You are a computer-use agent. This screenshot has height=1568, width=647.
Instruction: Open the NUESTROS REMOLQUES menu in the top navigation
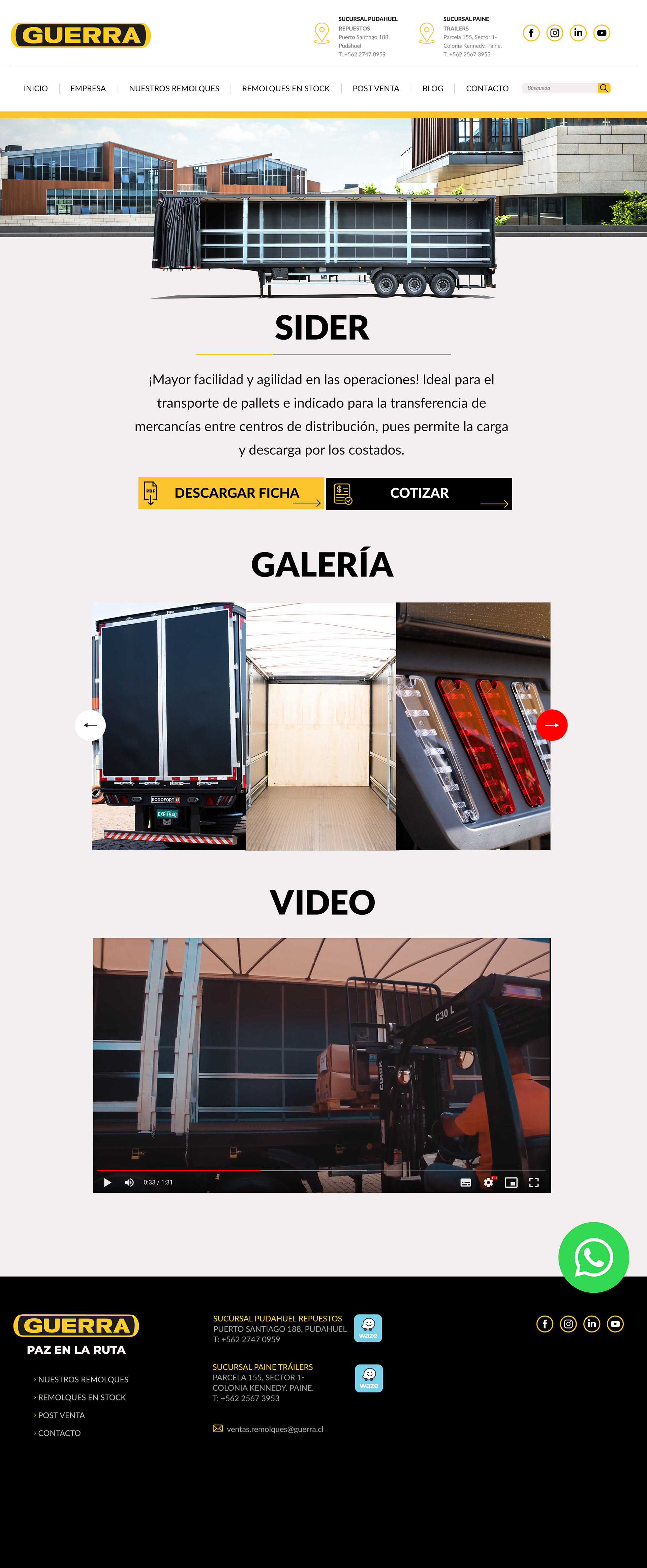click(x=174, y=88)
